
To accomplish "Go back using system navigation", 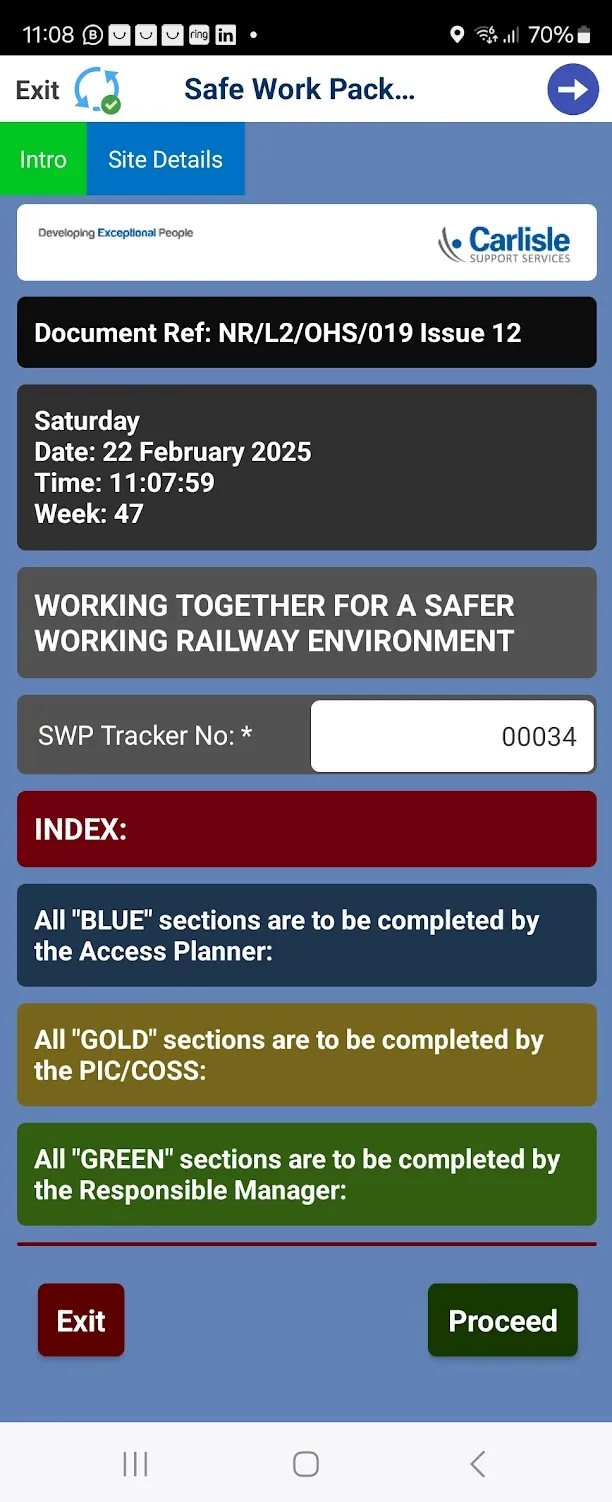I will (477, 1464).
